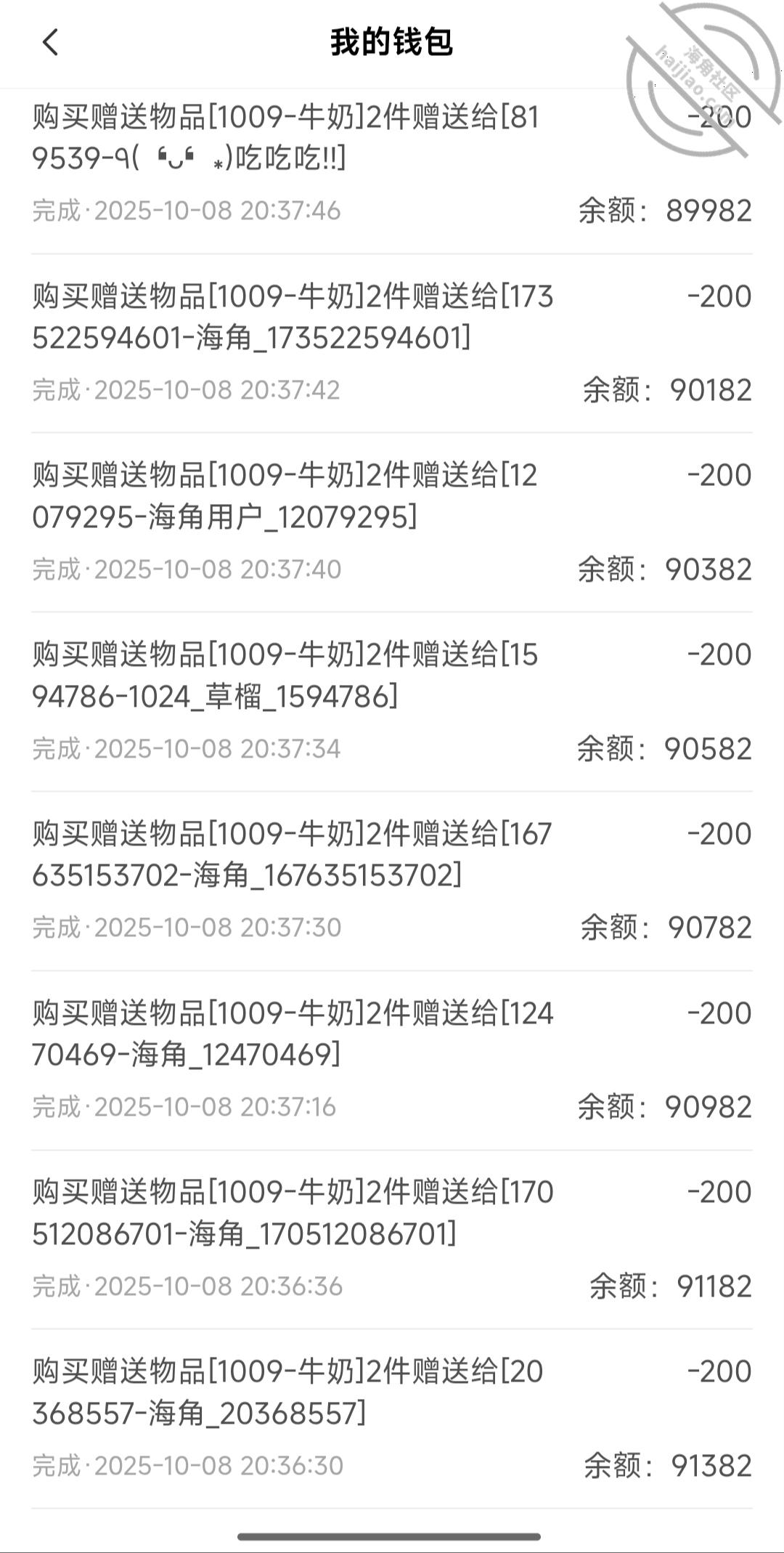Image resolution: width=784 pixels, height=1553 pixels.
Task: Open the transaction gifted to 海角_170512086701
Action: (290, 1209)
